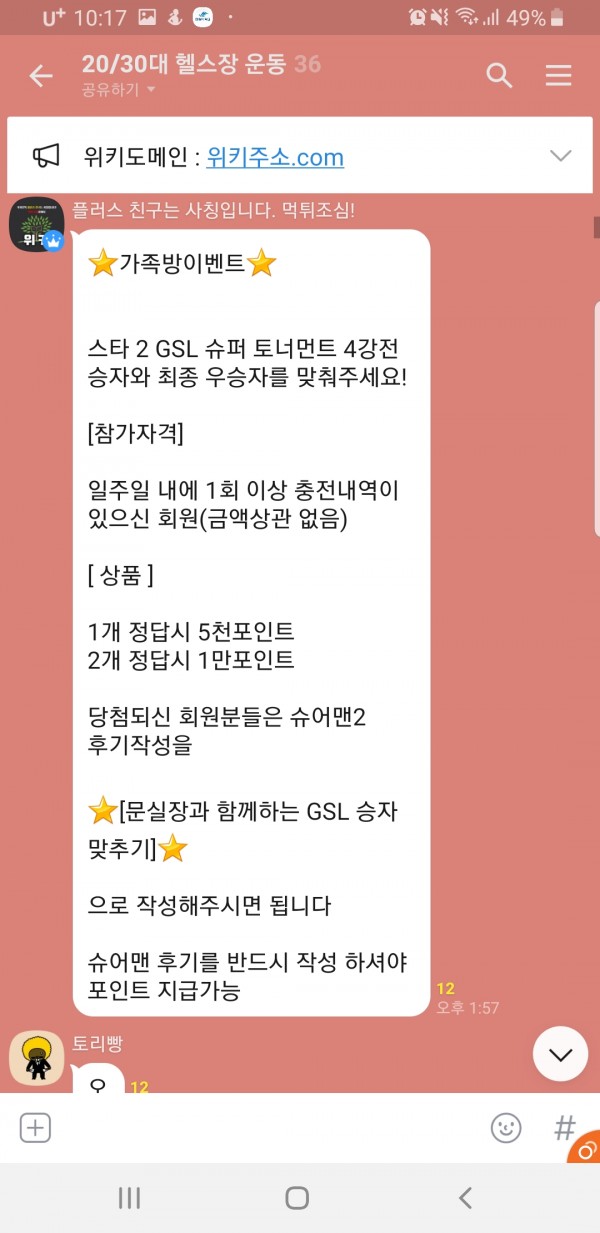Open the emoticon picker

(506, 1128)
